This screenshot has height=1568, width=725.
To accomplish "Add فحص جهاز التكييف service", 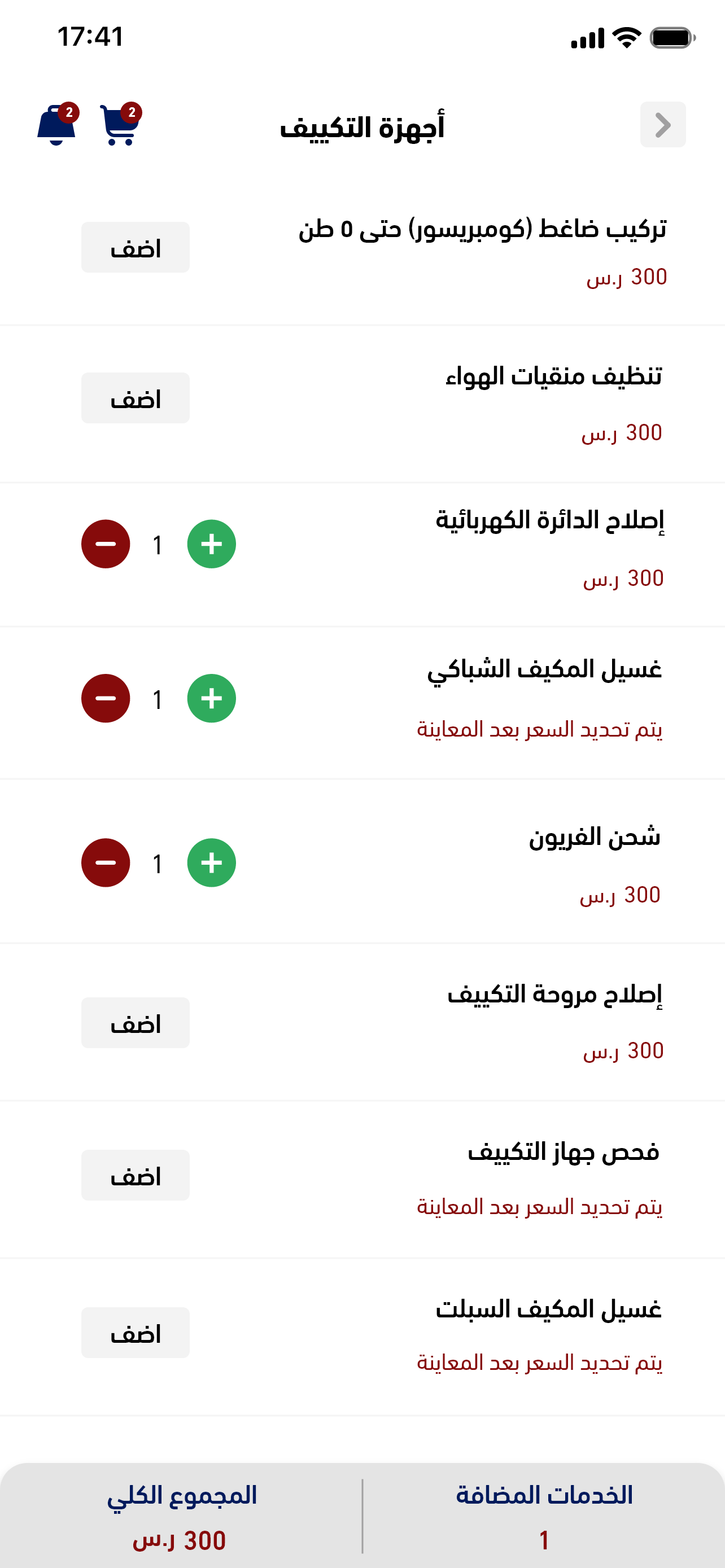I will click(135, 1175).
